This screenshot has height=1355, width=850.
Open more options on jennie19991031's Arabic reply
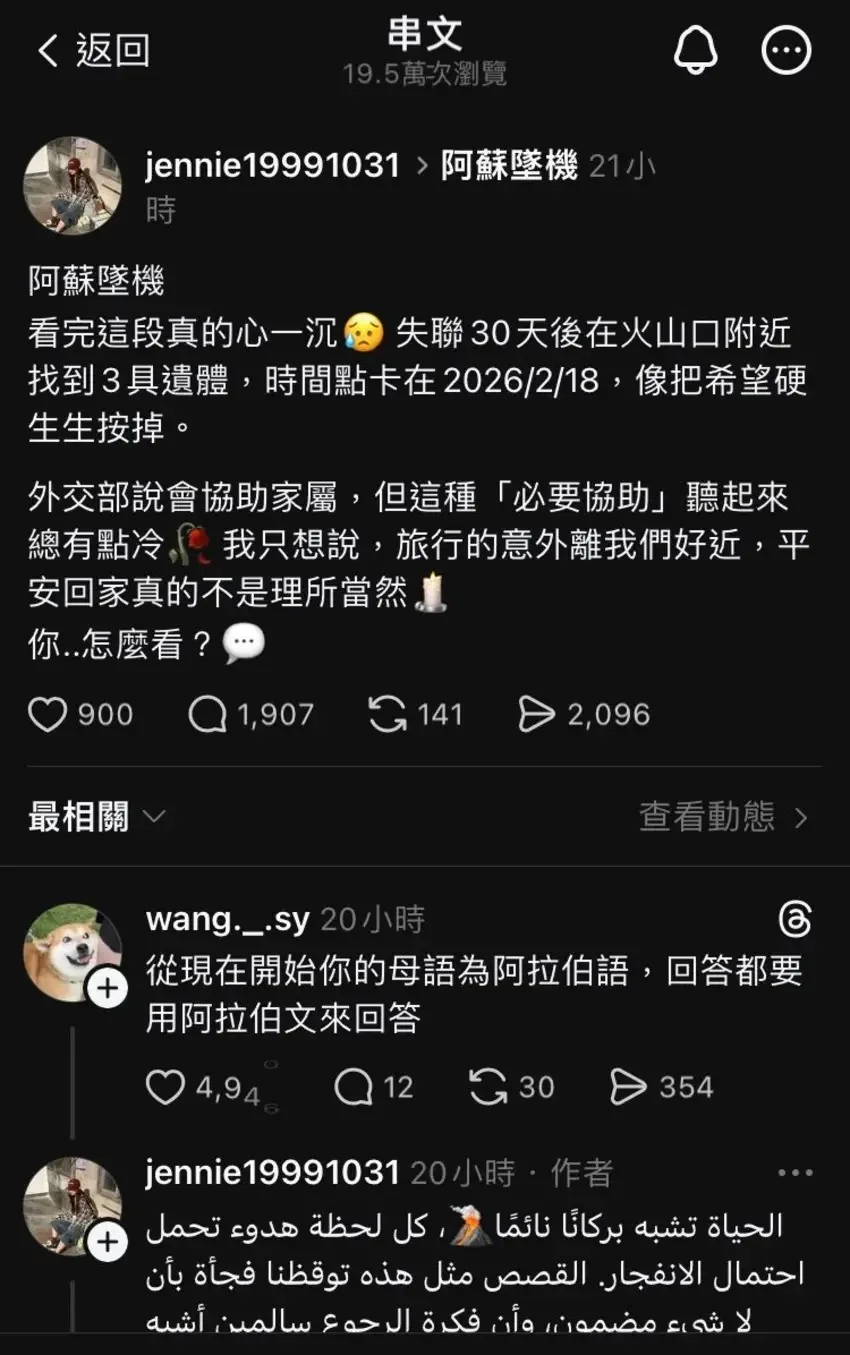click(795, 1173)
